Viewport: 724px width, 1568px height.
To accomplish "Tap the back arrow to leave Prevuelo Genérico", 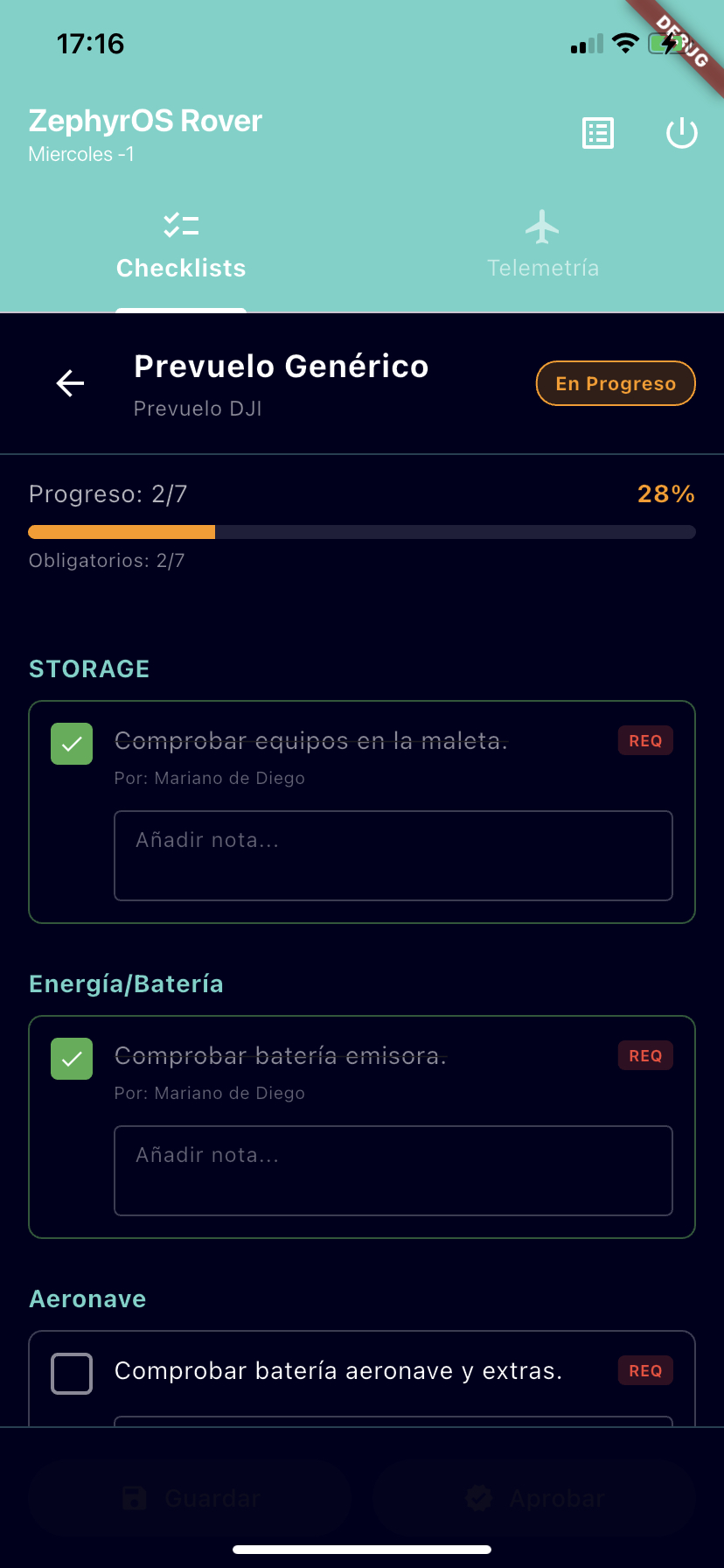I will click(x=70, y=383).
